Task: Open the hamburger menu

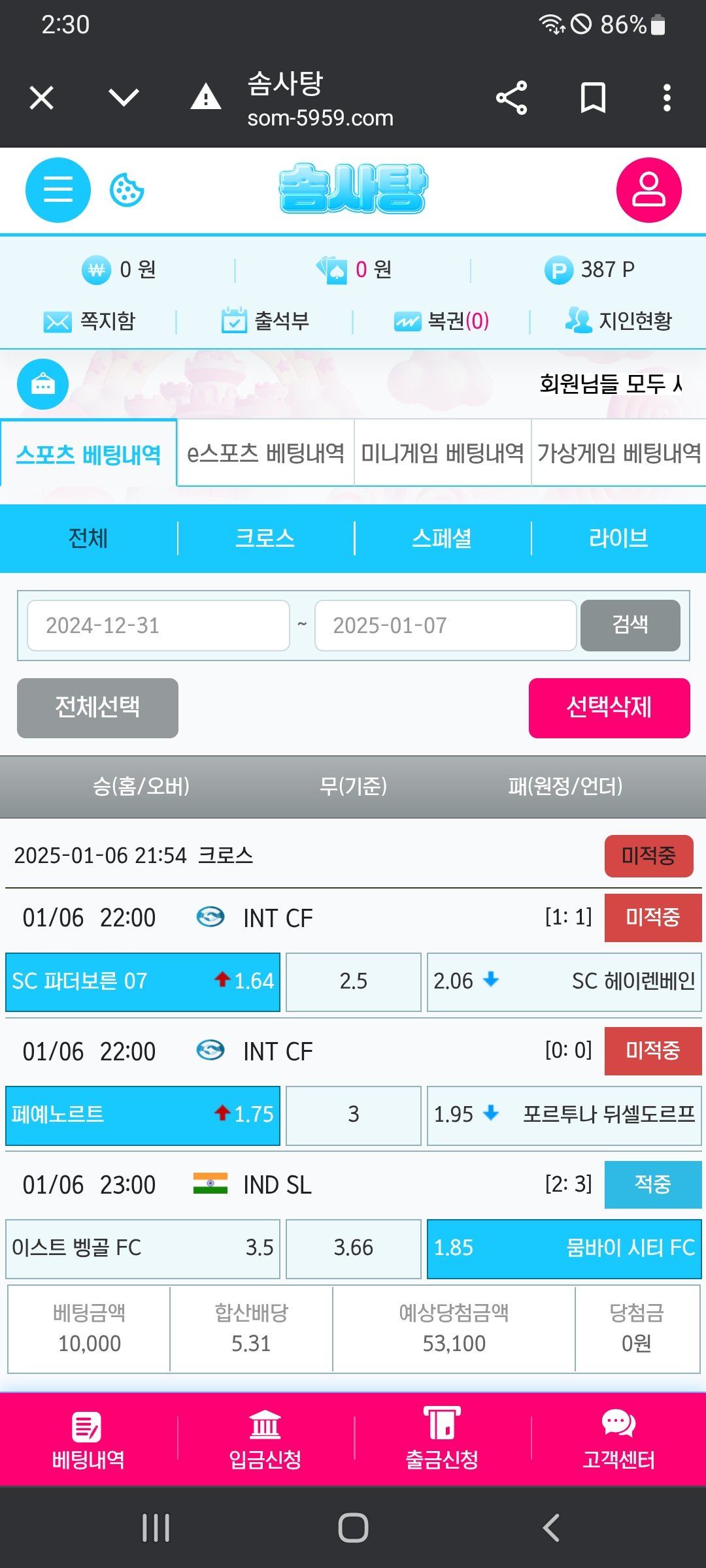Action: 58,190
